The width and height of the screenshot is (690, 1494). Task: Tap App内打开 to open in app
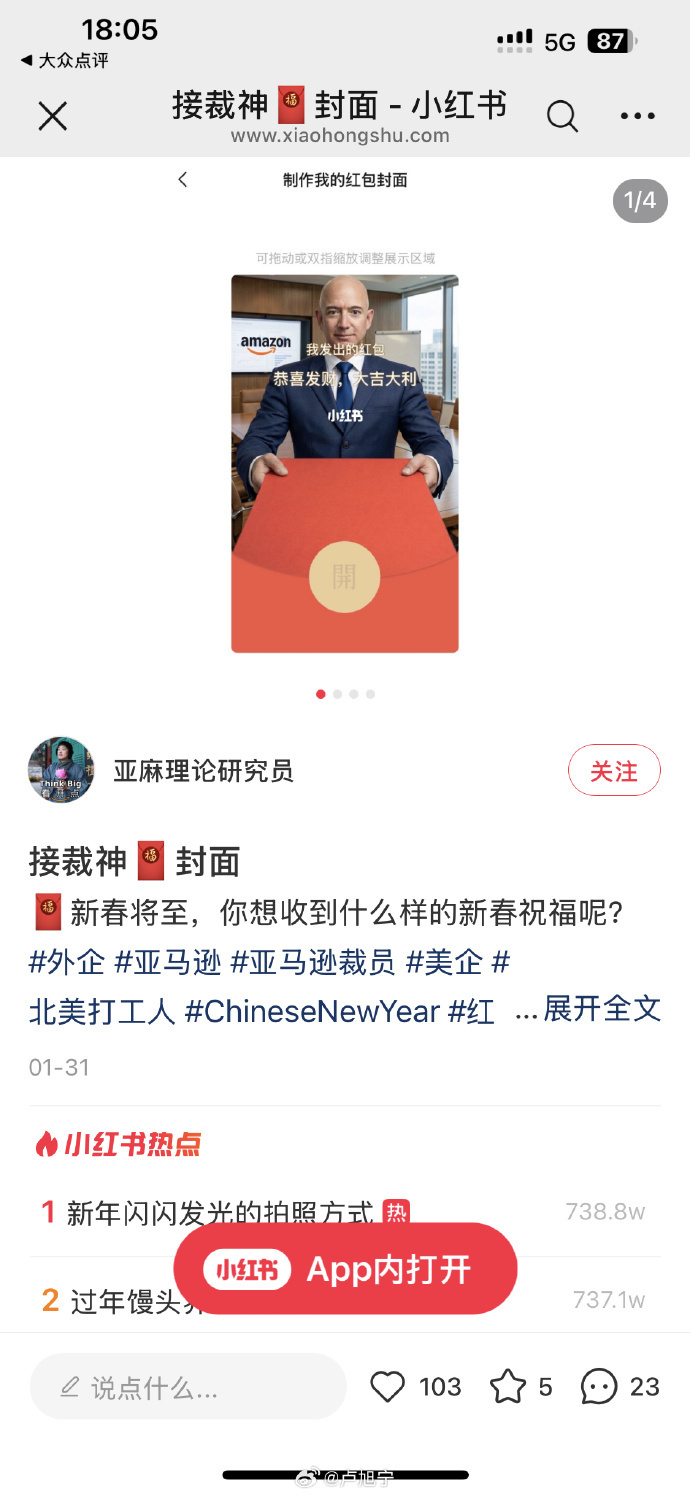[x=345, y=1269]
